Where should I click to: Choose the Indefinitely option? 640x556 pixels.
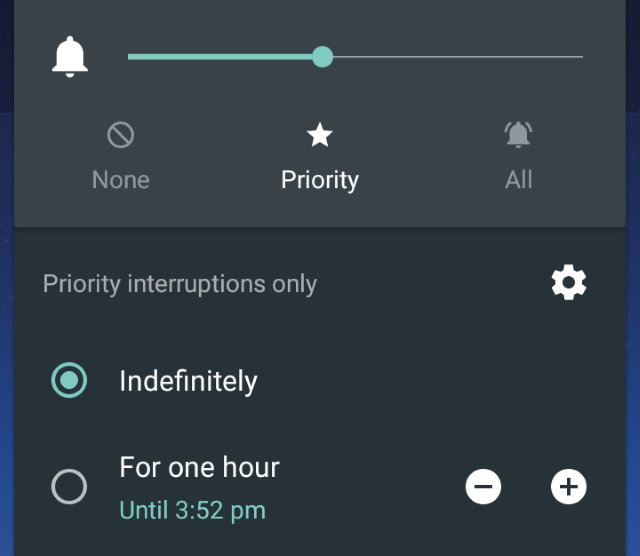[69, 381]
